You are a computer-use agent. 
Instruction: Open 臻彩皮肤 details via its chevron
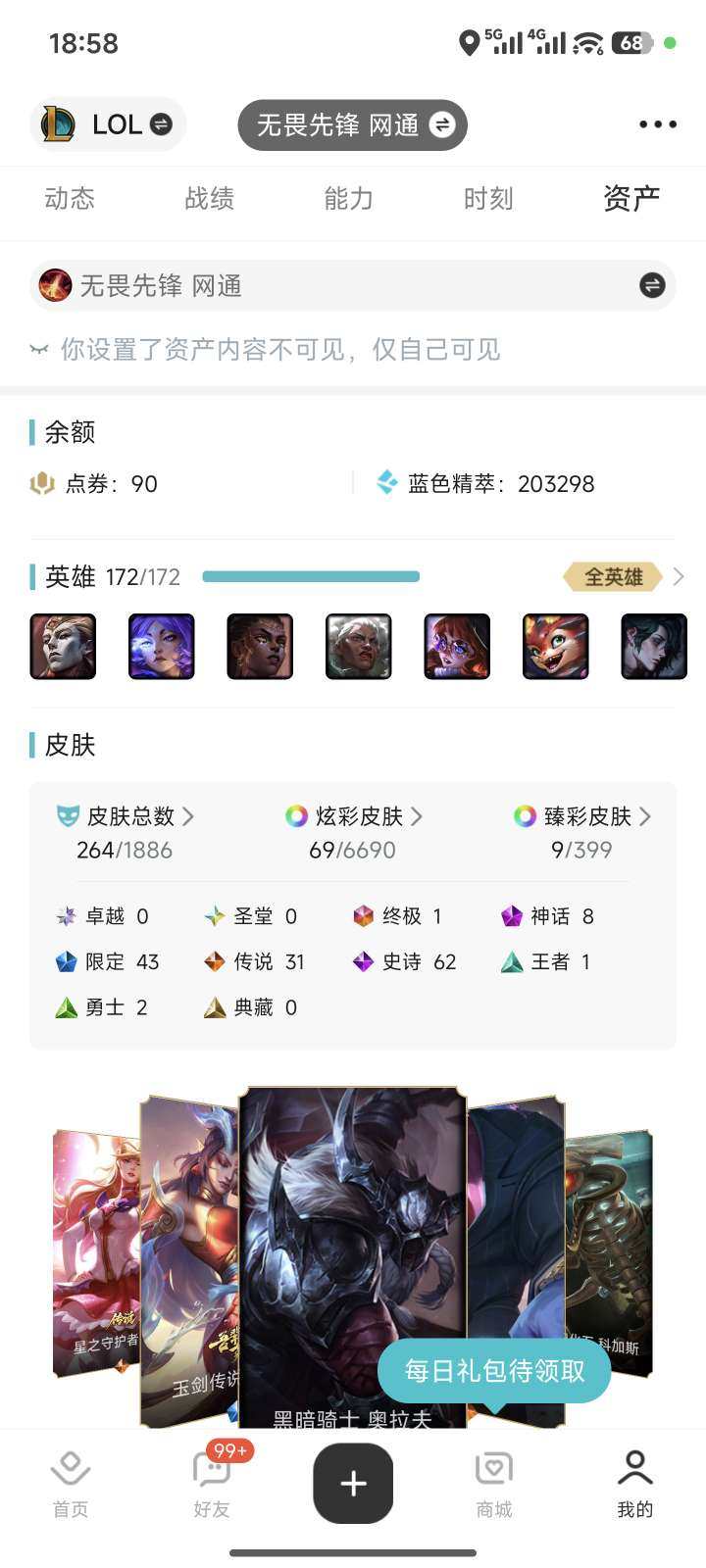point(645,816)
